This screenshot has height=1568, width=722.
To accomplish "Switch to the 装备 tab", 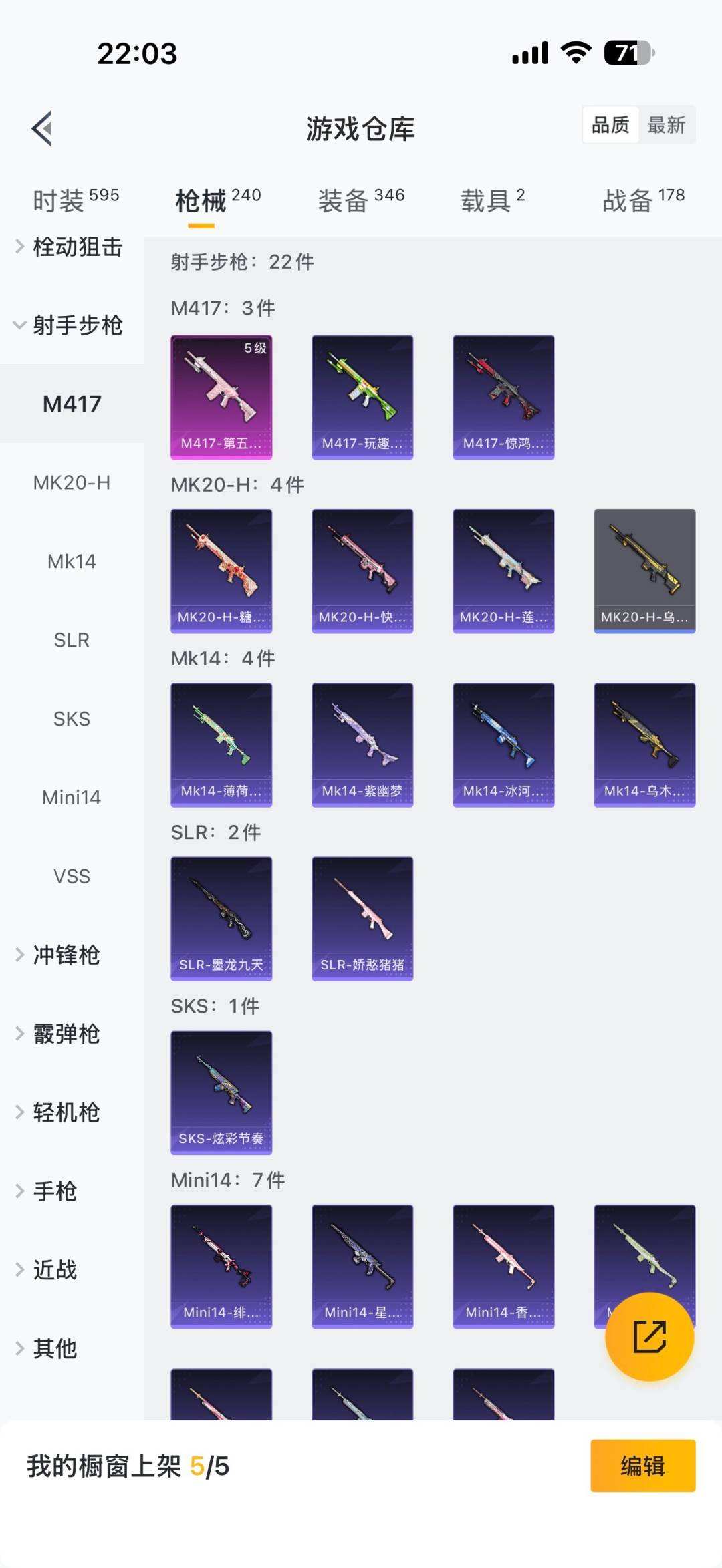I will tap(361, 200).
